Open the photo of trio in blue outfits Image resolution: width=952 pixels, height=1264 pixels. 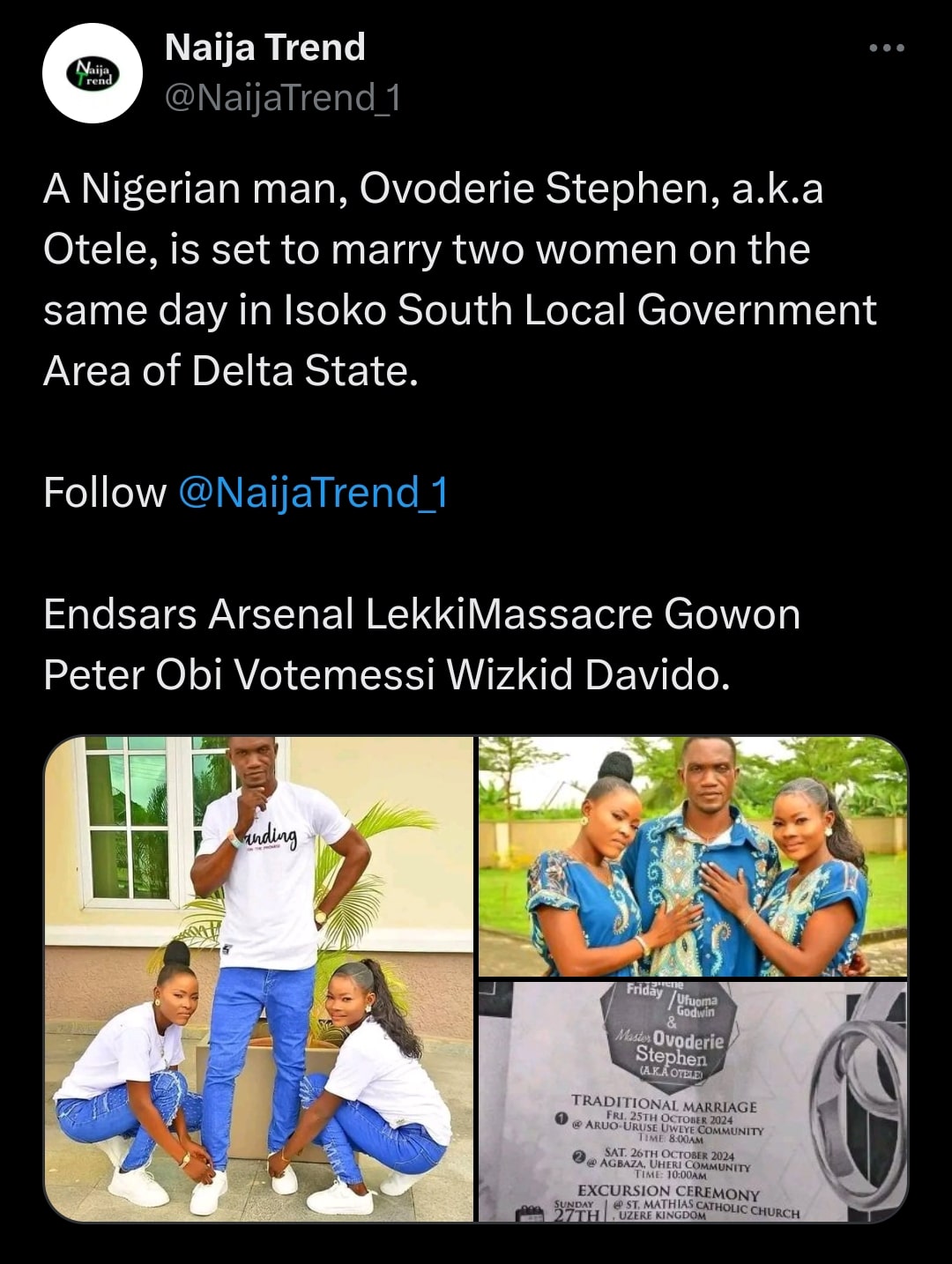pos(693,857)
